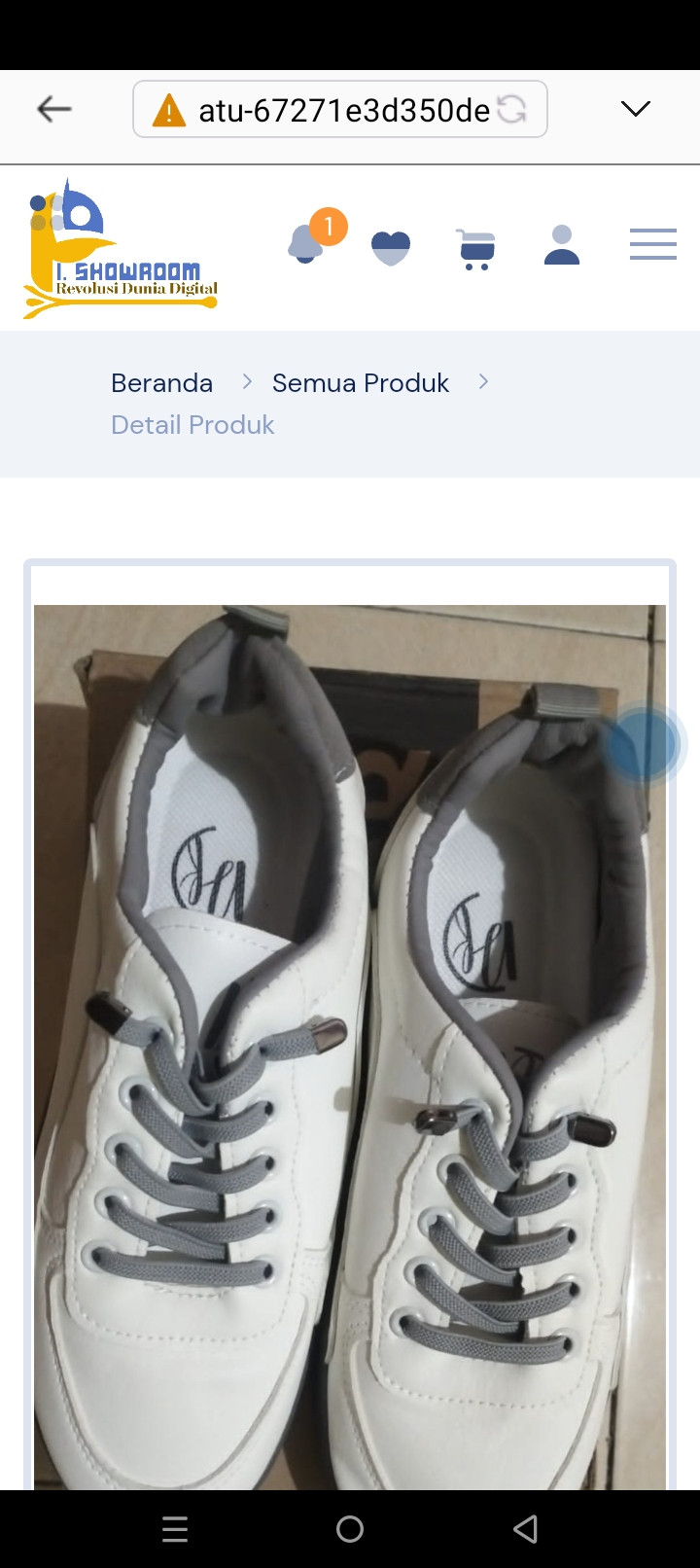Reload the page from the address bar
This screenshot has height=1568, width=700.
[x=512, y=110]
